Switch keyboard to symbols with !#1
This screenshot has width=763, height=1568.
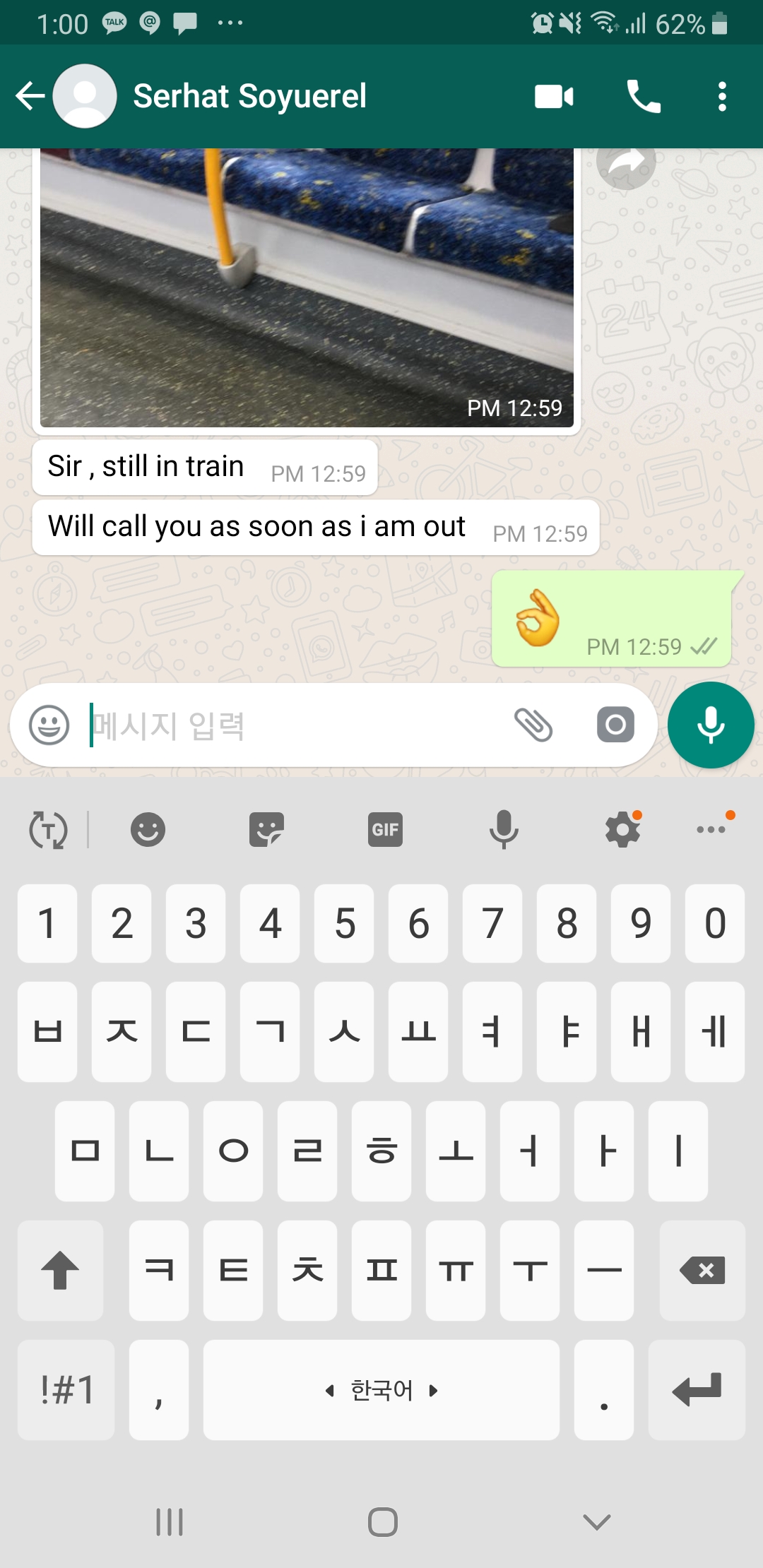[66, 1390]
